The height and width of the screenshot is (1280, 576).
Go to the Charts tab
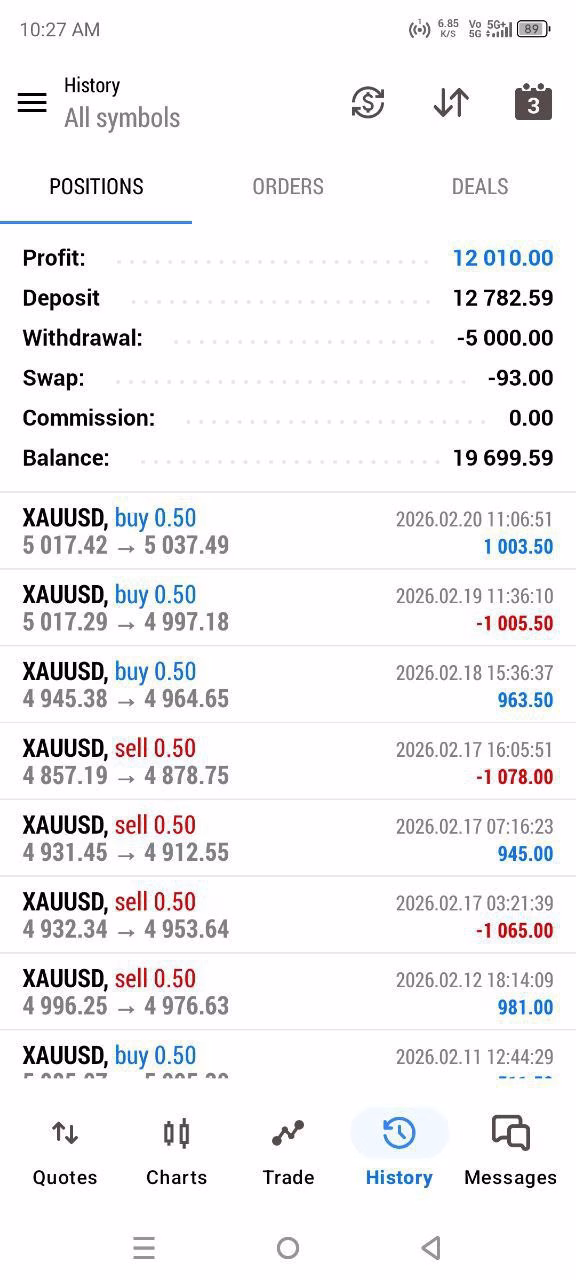point(177,1151)
